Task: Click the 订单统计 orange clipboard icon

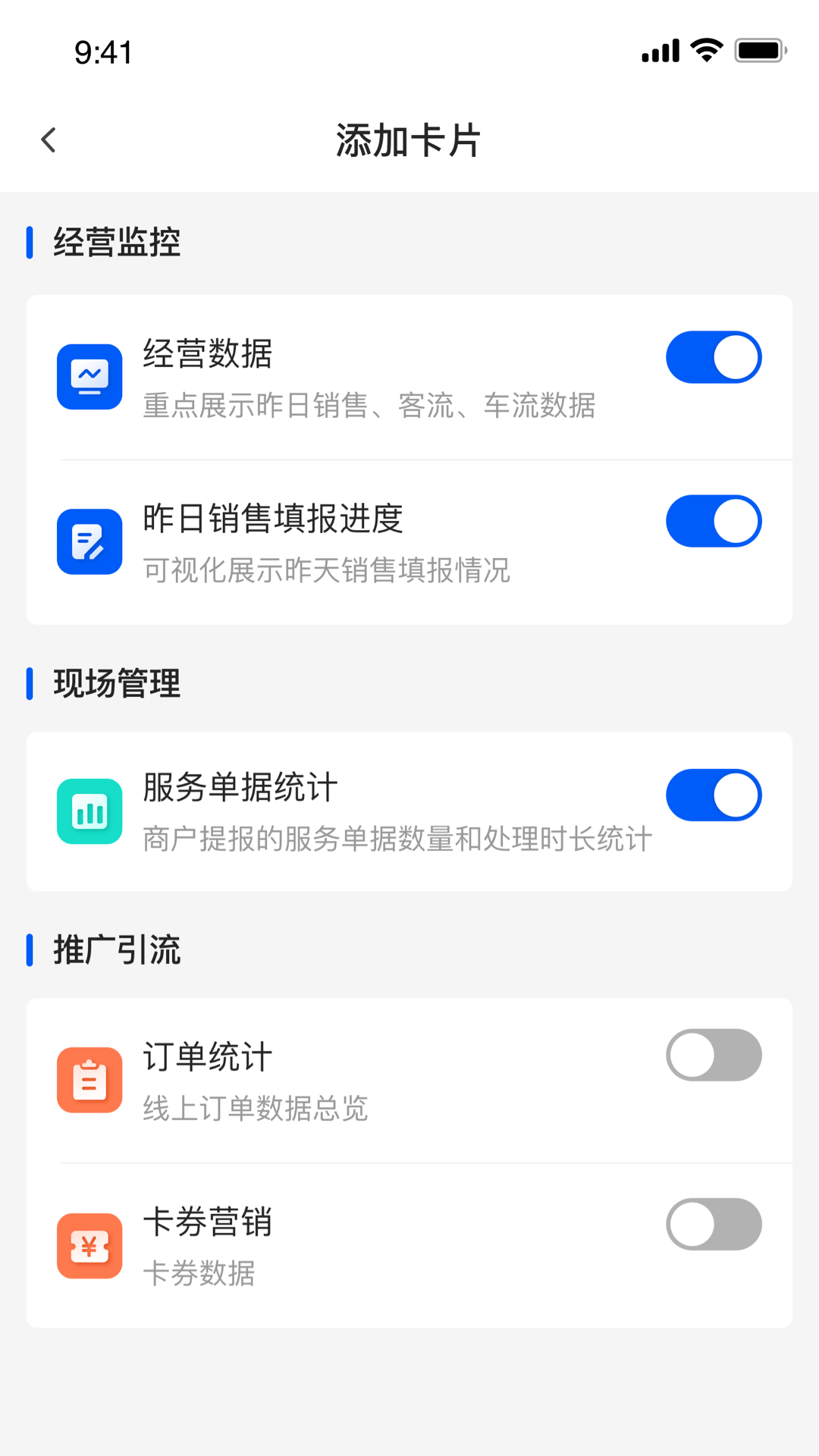Action: 89,1079
